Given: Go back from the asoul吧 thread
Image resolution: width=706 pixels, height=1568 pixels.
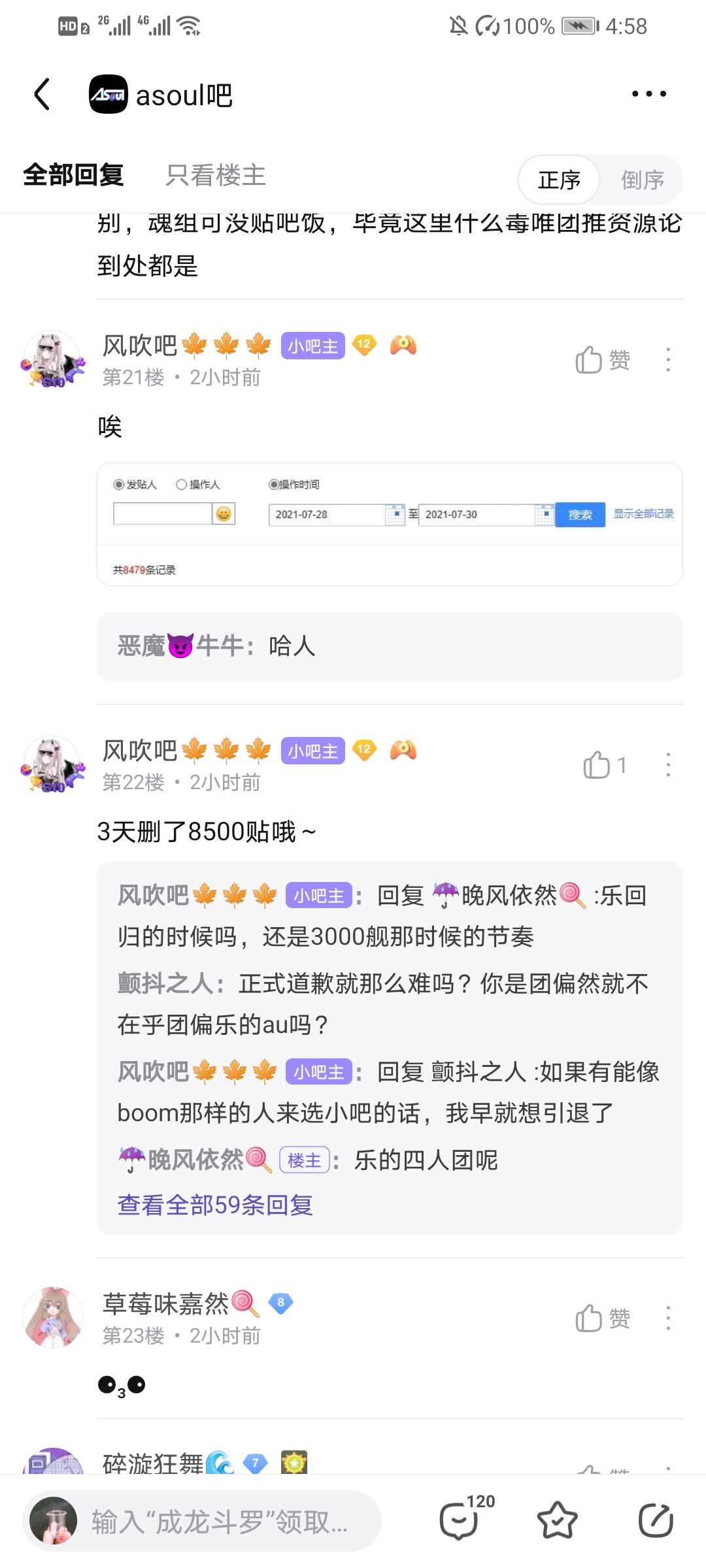Looking at the screenshot, I should click(42, 95).
